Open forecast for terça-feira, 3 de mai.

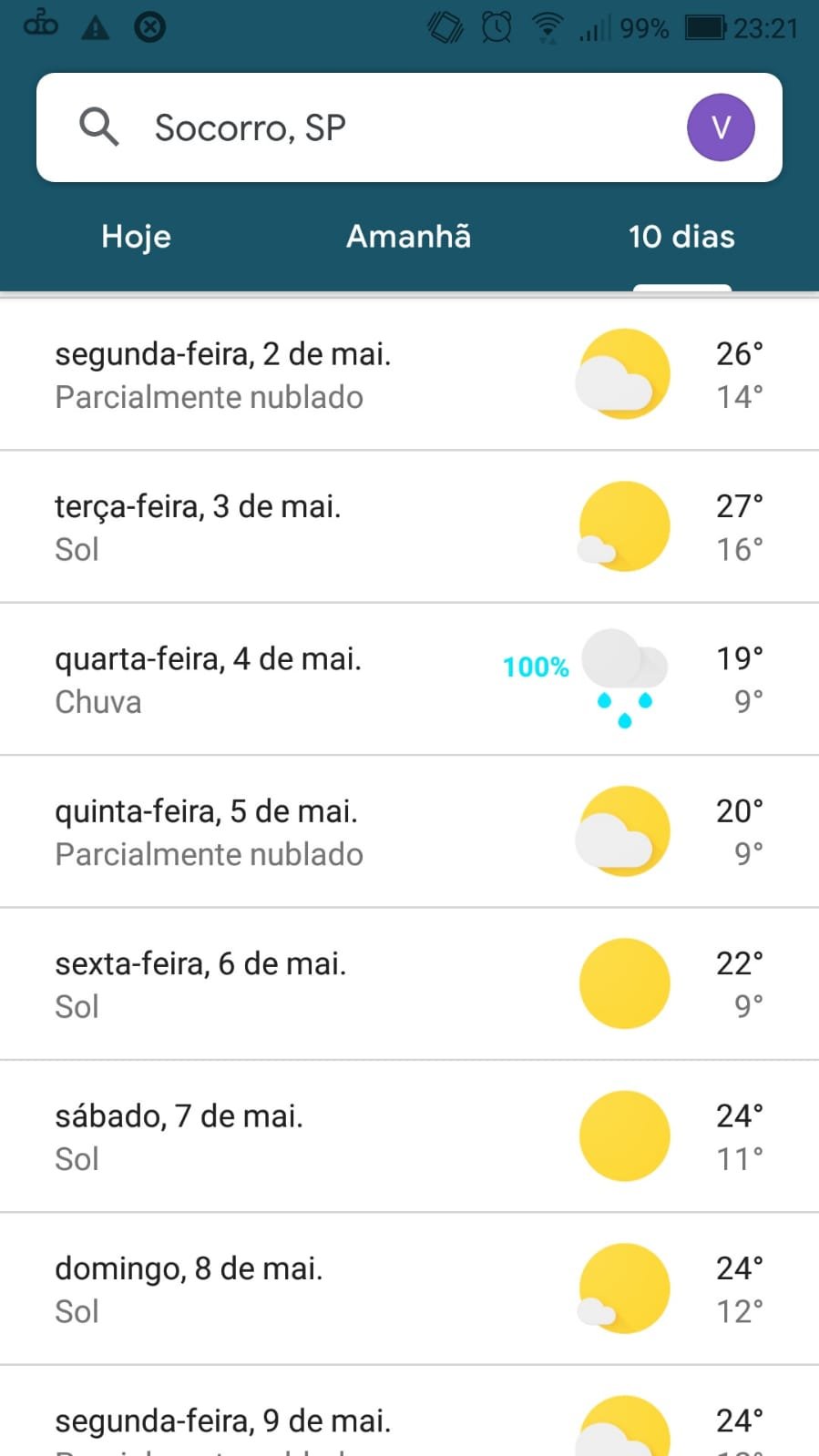409,526
